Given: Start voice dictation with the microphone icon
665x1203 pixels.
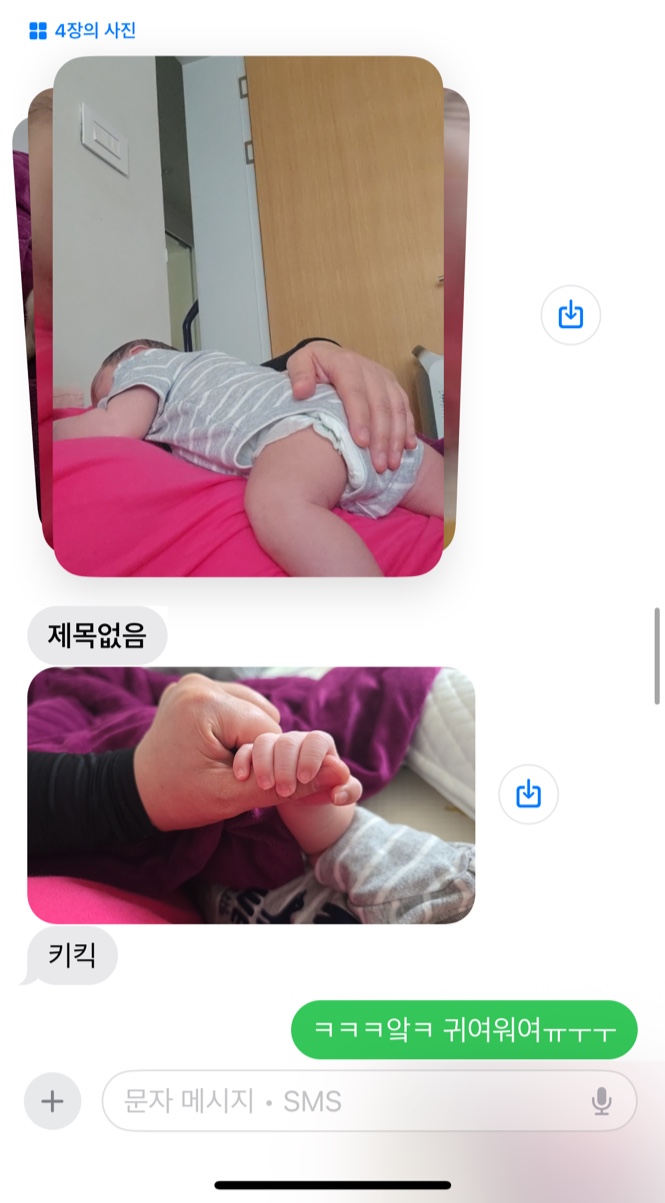Looking at the screenshot, I should [601, 1101].
